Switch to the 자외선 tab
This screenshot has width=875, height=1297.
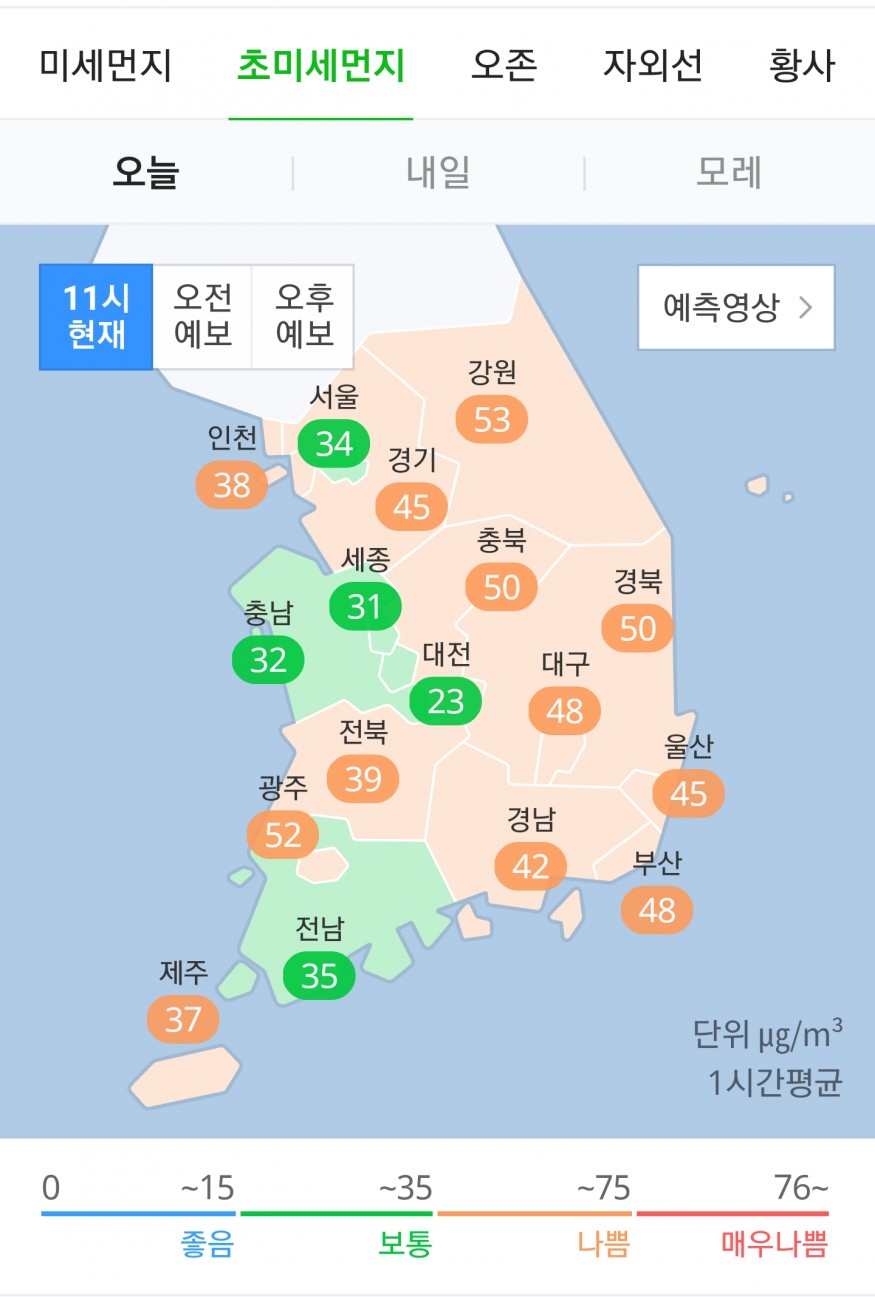(x=652, y=66)
